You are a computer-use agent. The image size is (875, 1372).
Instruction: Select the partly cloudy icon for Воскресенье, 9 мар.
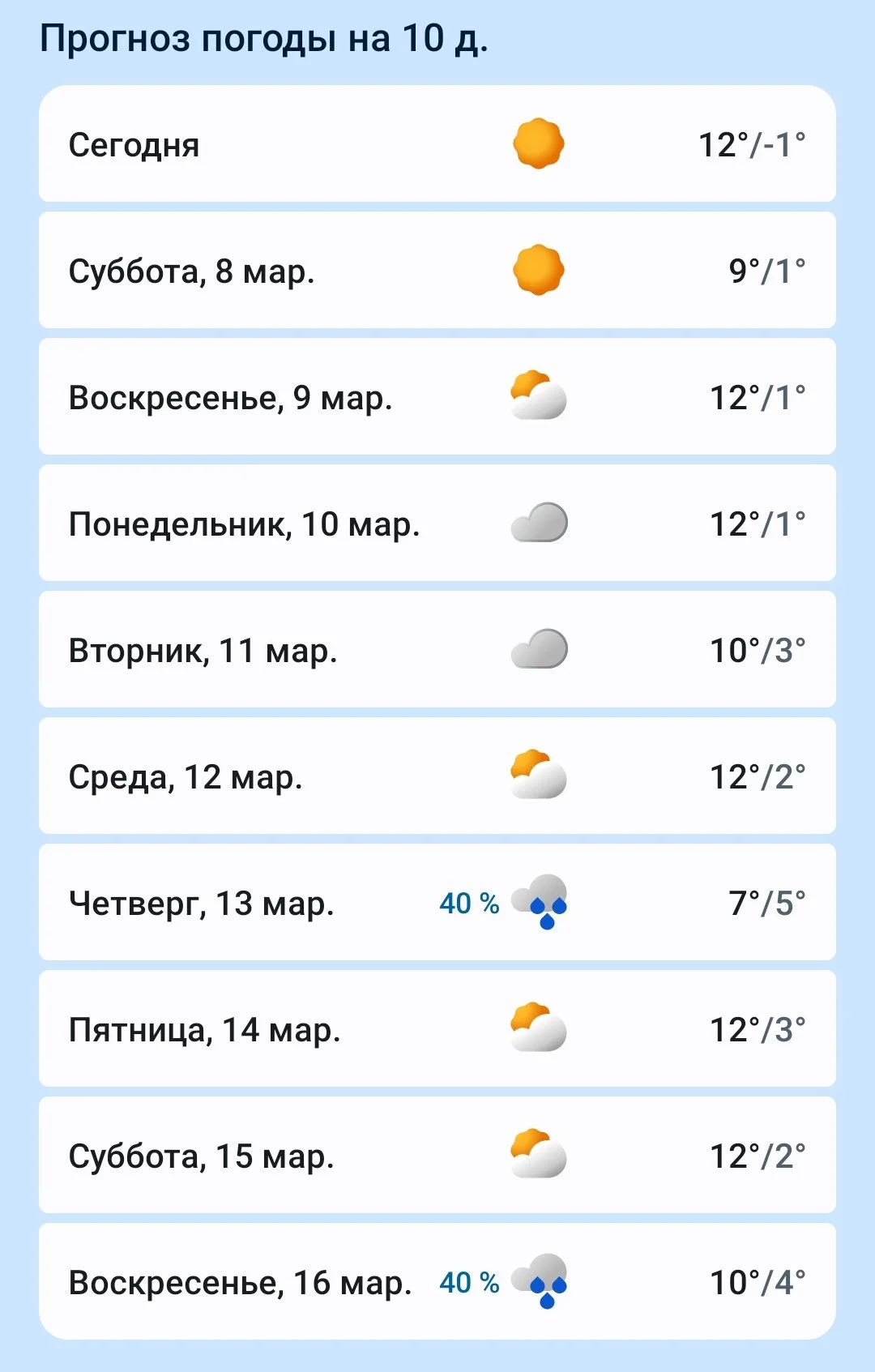pos(539,397)
